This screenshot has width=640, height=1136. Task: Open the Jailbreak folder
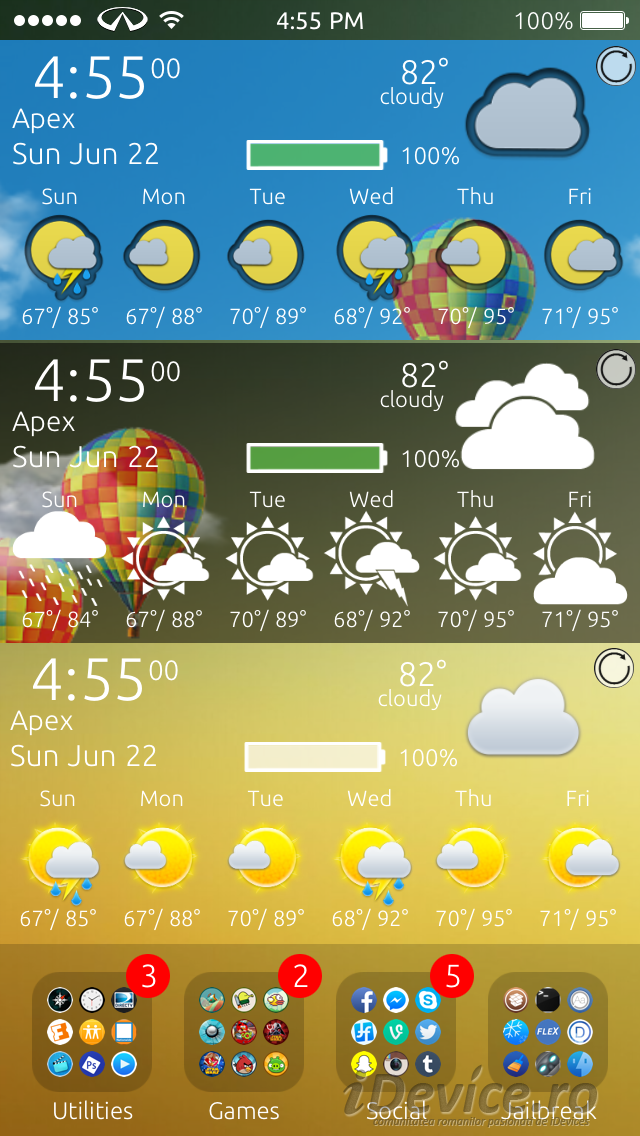[547, 1031]
